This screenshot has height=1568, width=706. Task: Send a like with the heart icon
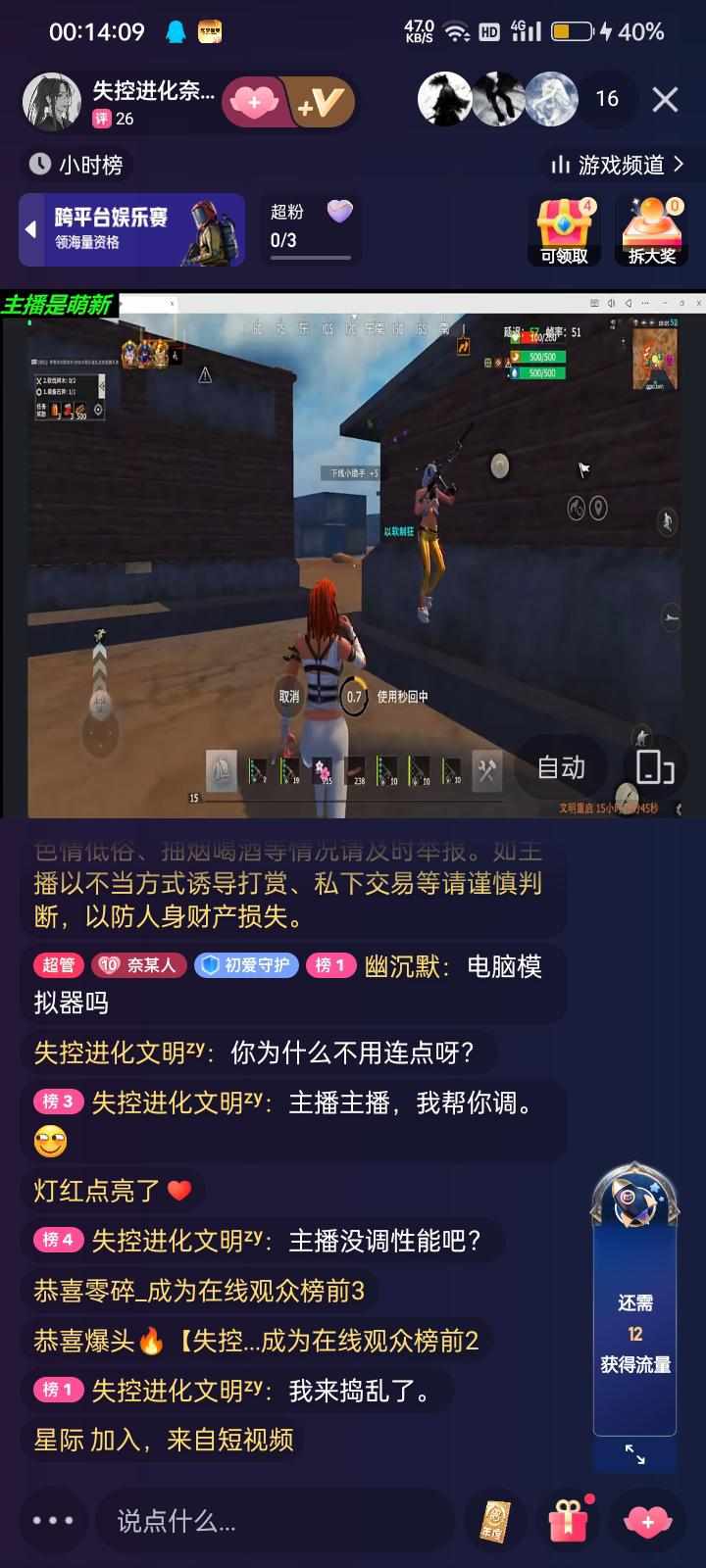(647, 1521)
